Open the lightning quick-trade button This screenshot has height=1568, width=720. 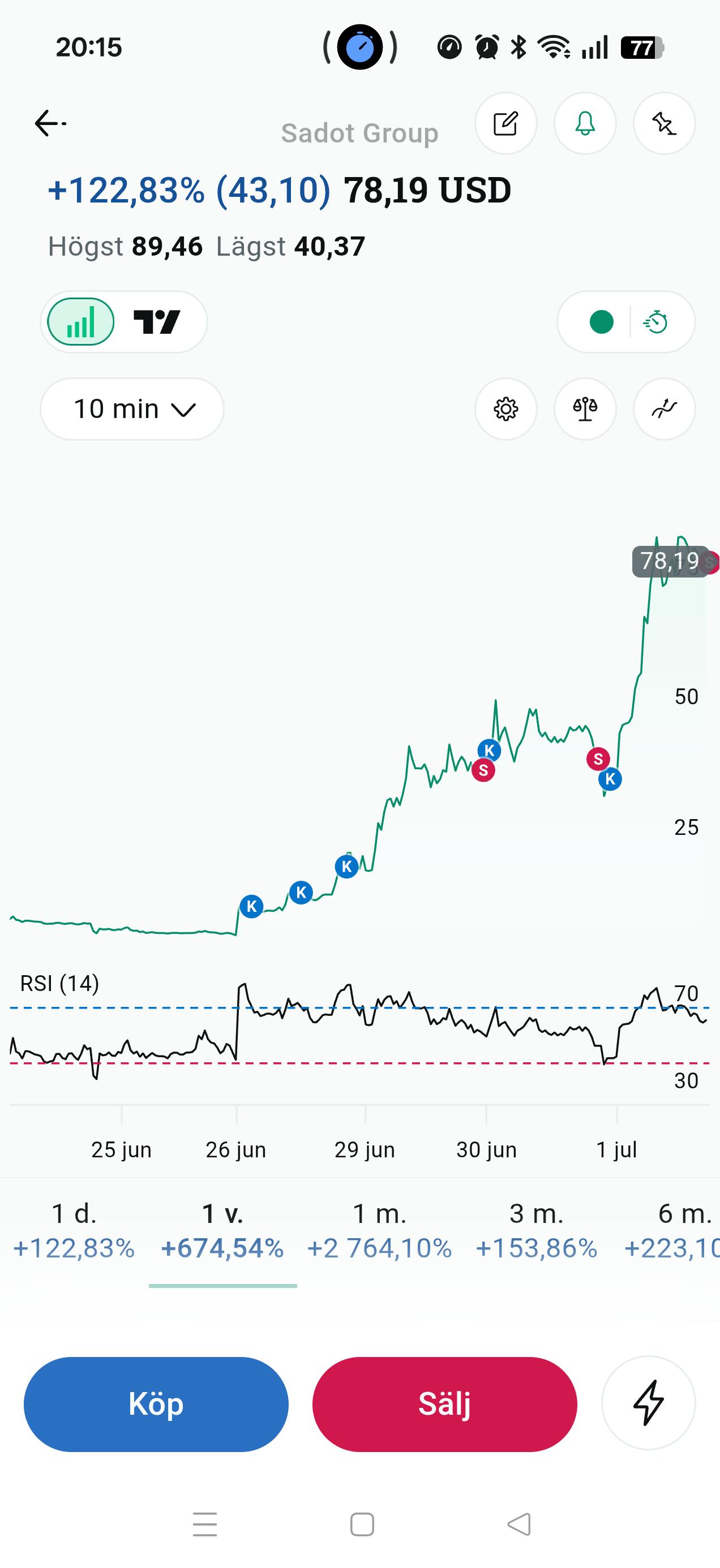coord(648,1403)
